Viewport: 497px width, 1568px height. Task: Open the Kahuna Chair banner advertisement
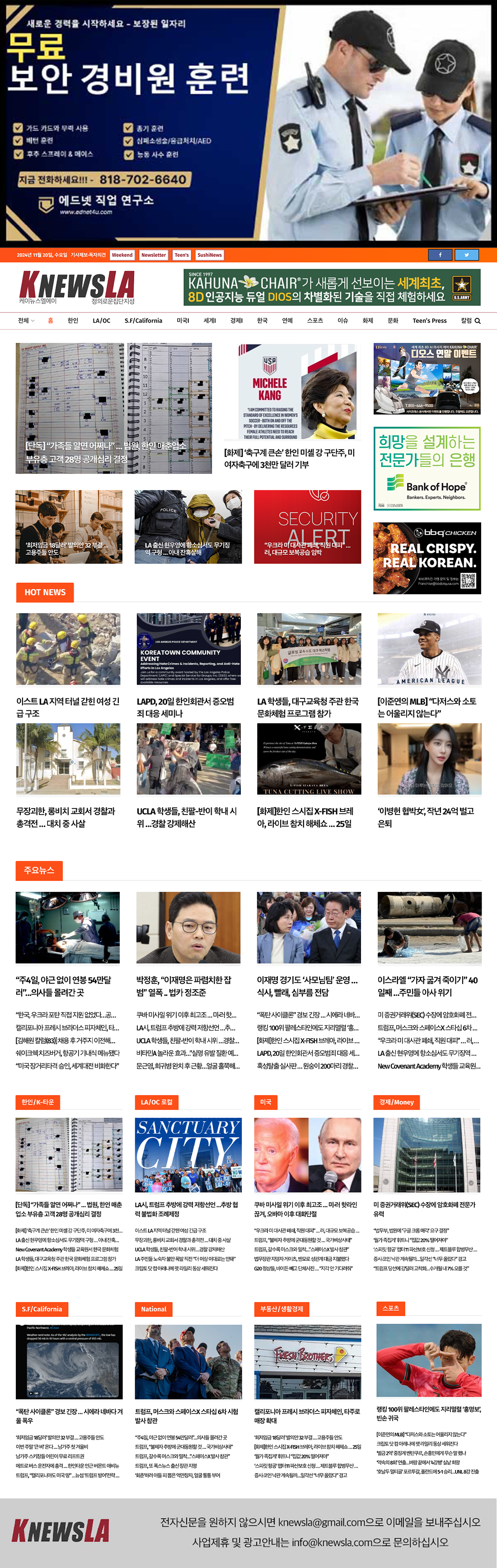click(332, 287)
